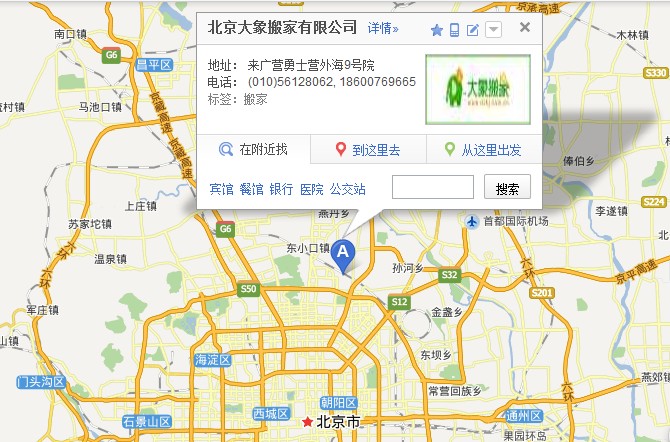
Task: Tap the edit pencil icon
Action: pos(472,30)
